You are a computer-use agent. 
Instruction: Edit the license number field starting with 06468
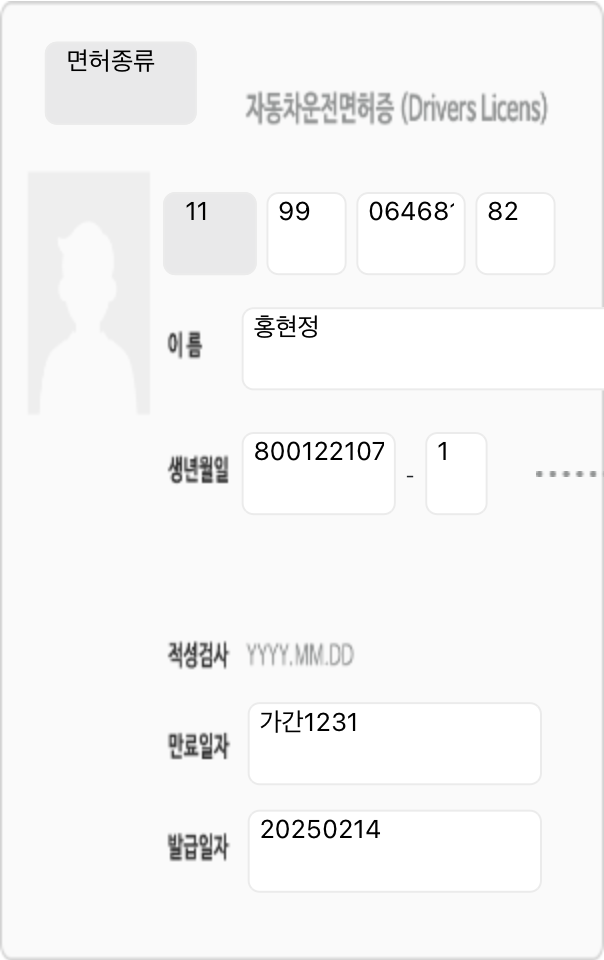pyautogui.click(x=410, y=233)
